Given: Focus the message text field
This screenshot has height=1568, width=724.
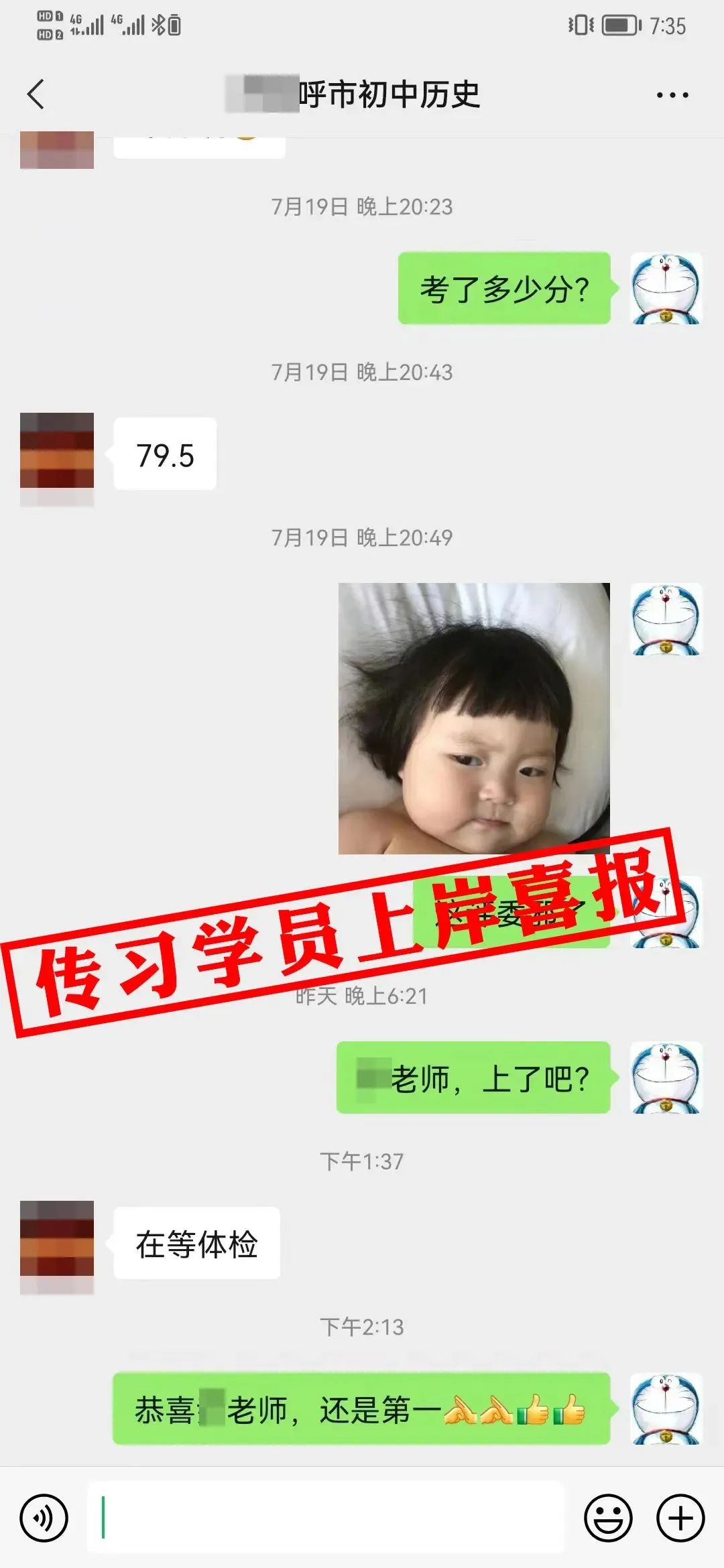Looking at the screenshot, I should pyautogui.click(x=325, y=1518).
